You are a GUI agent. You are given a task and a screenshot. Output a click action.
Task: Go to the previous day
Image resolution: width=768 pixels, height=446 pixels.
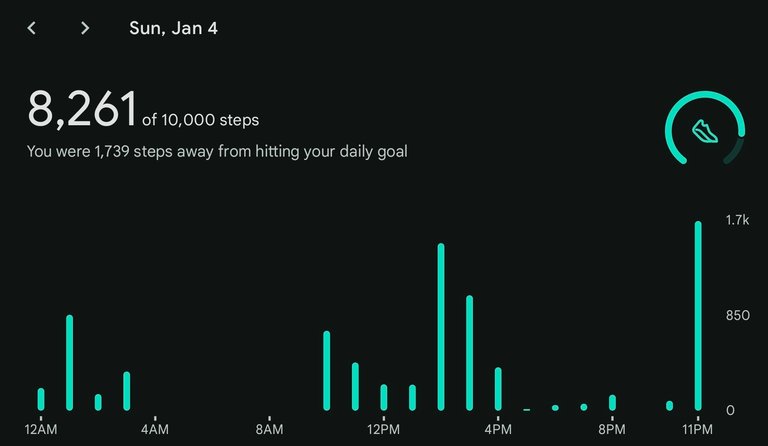(x=32, y=28)
